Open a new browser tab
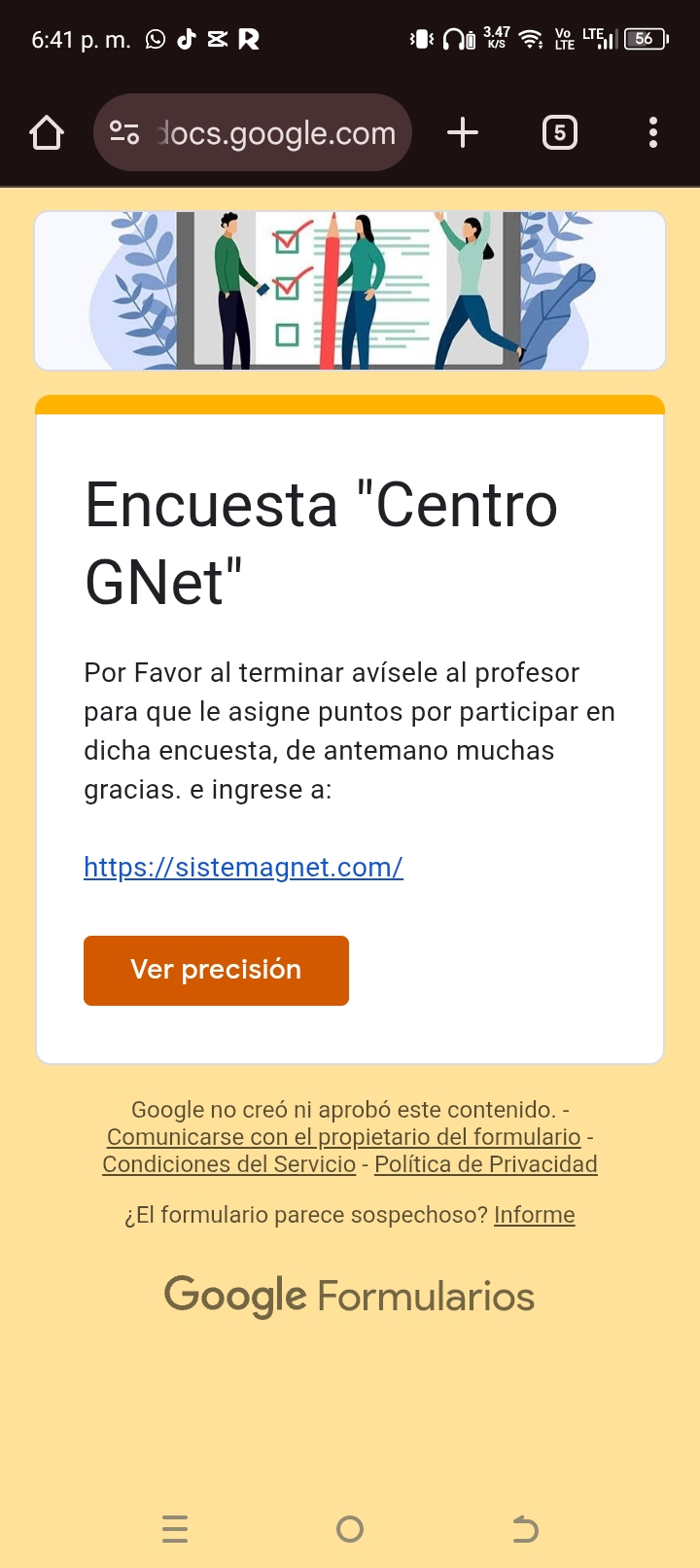The width and height of the screenshot is (700, 1568). click(463, 132)
